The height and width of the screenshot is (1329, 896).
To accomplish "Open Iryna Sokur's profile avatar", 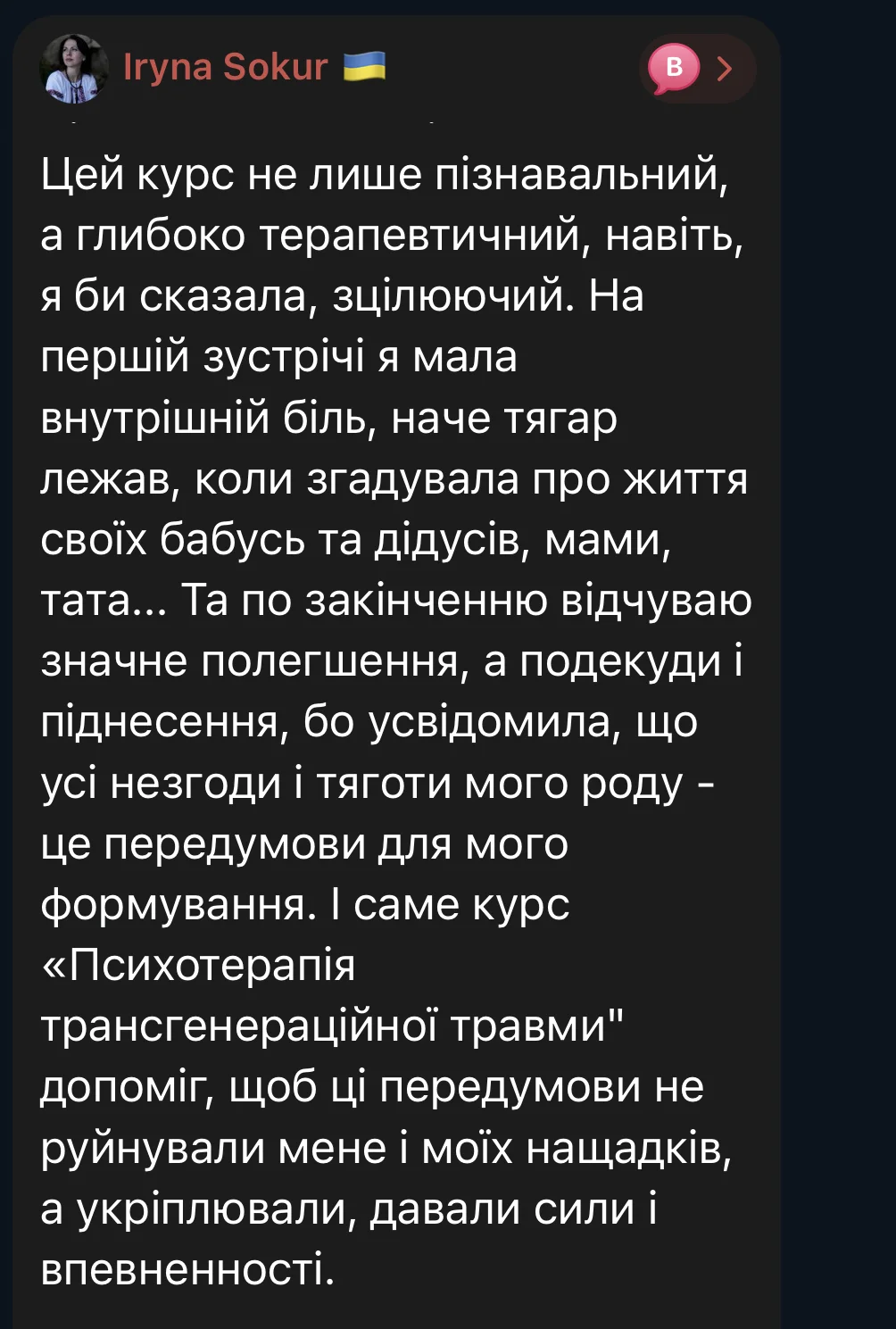I will coord(74,68).
